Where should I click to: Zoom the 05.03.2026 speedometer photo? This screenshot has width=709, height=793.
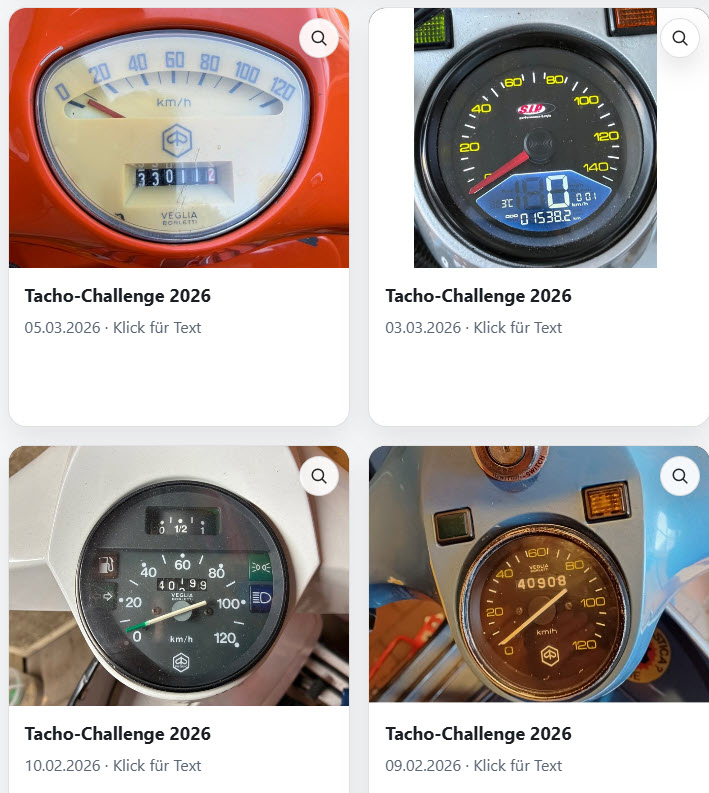tap(319, 38)
